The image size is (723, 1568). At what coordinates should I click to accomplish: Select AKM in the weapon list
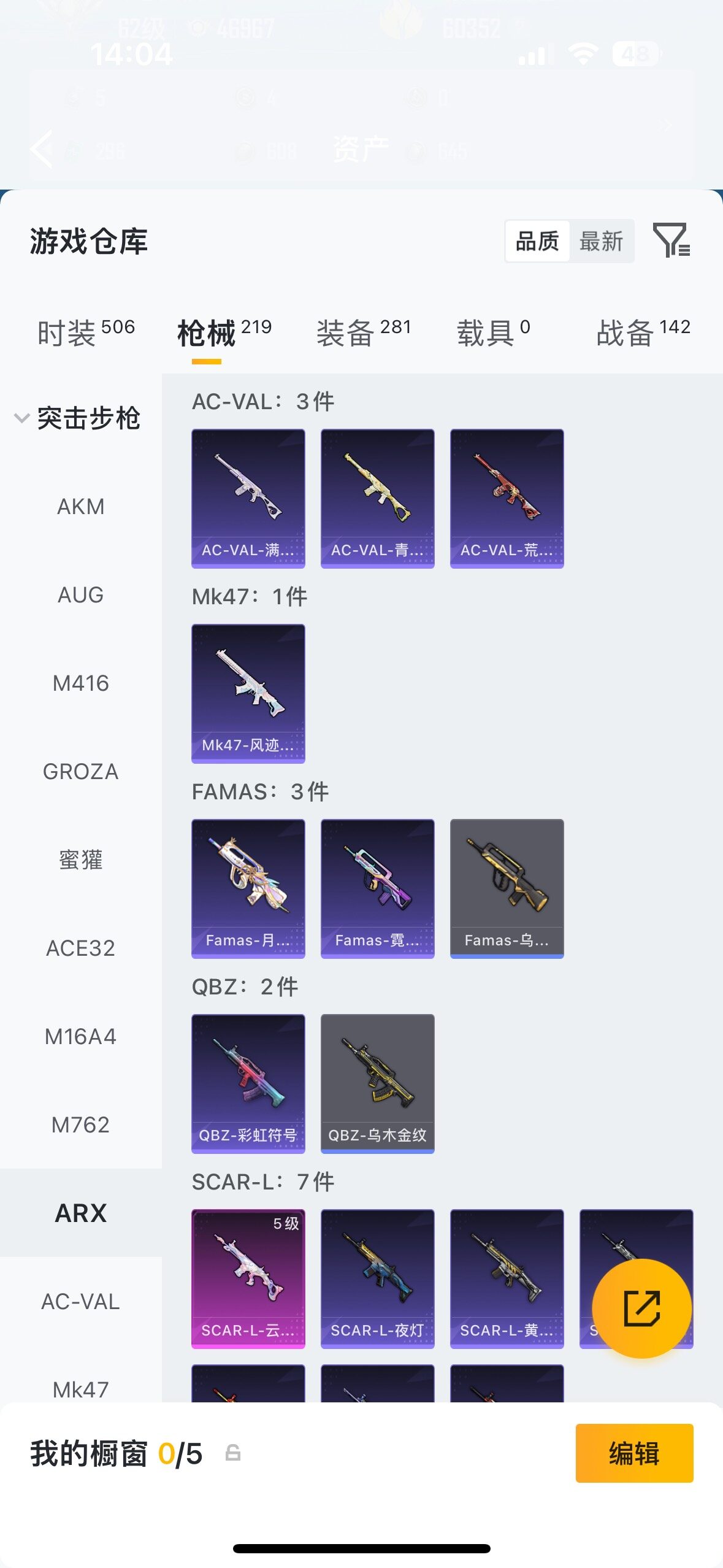click(81, 507)
